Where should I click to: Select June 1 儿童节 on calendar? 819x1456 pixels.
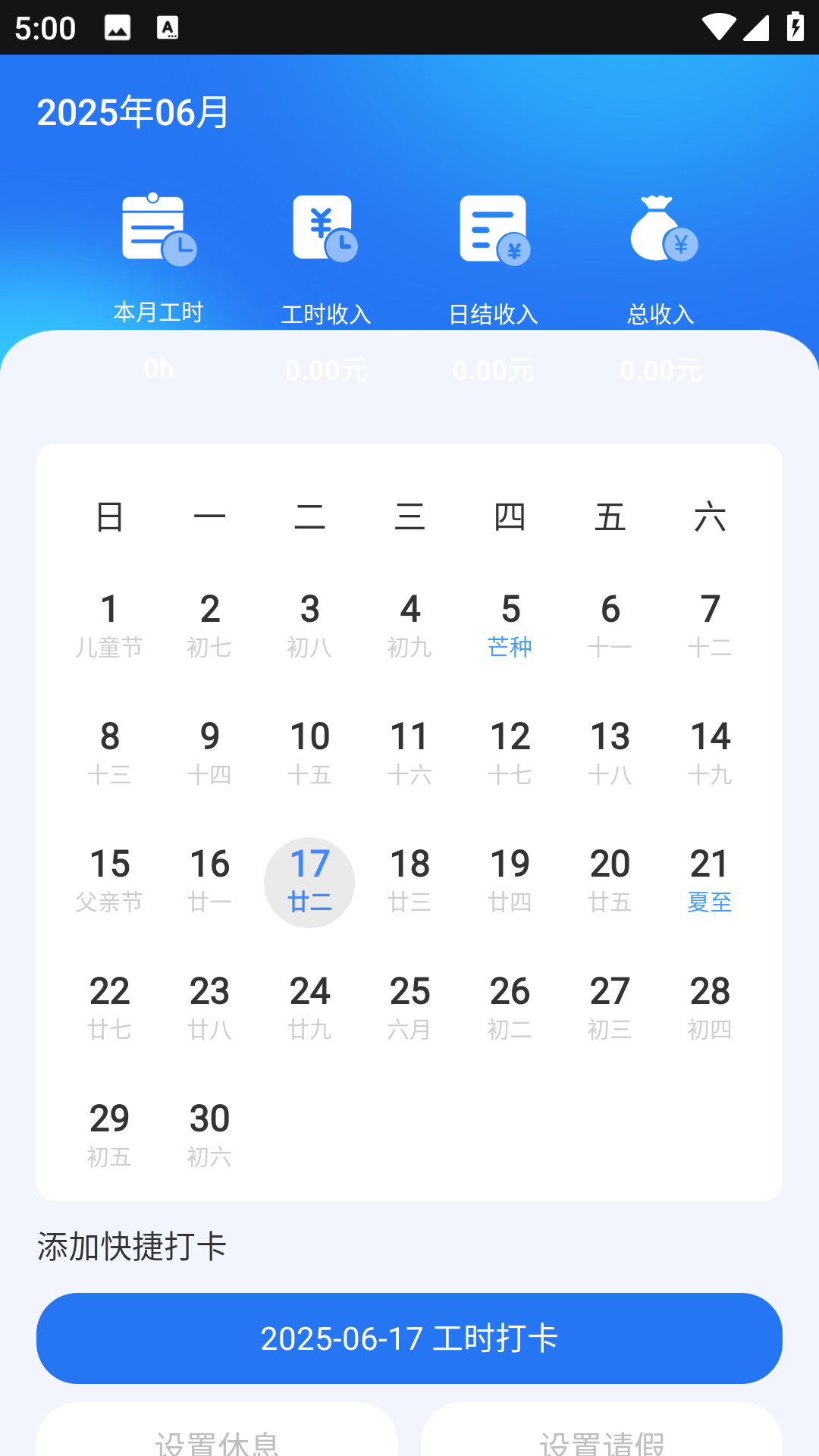(109, 626)
